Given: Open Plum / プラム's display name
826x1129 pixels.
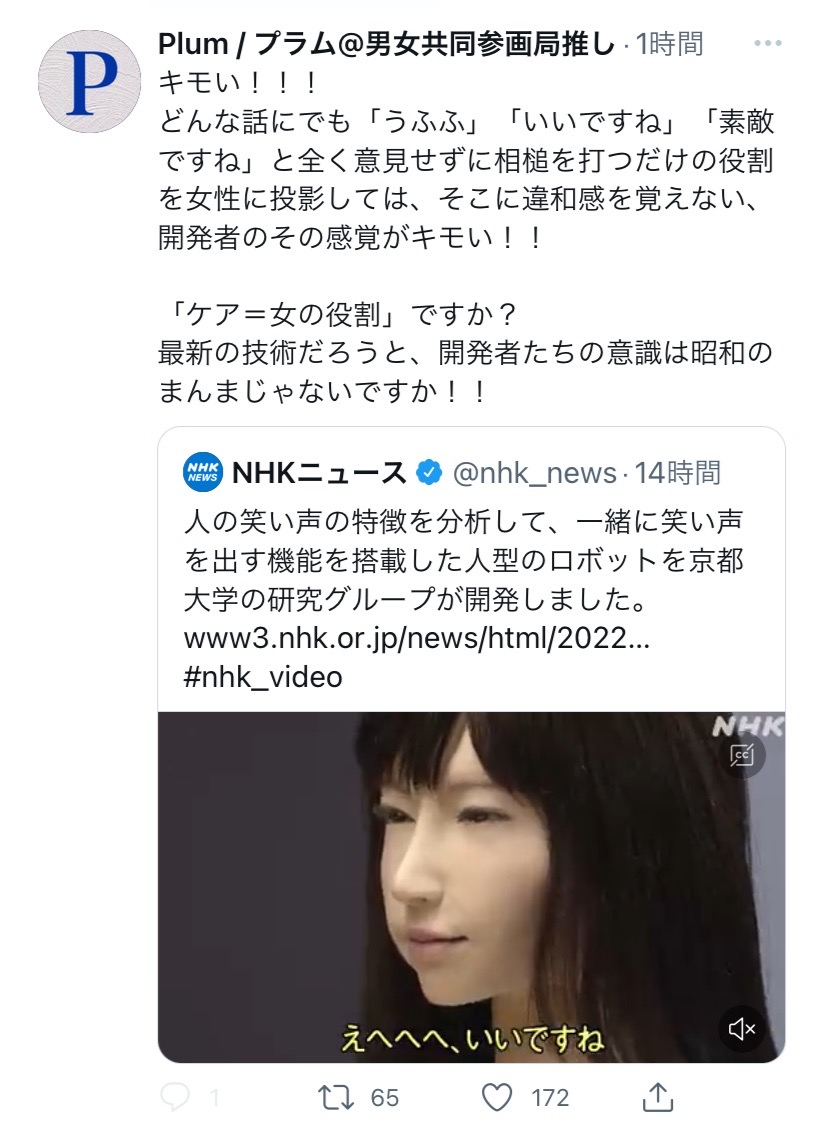Looking at the screenshot, I should coord(386,44).
